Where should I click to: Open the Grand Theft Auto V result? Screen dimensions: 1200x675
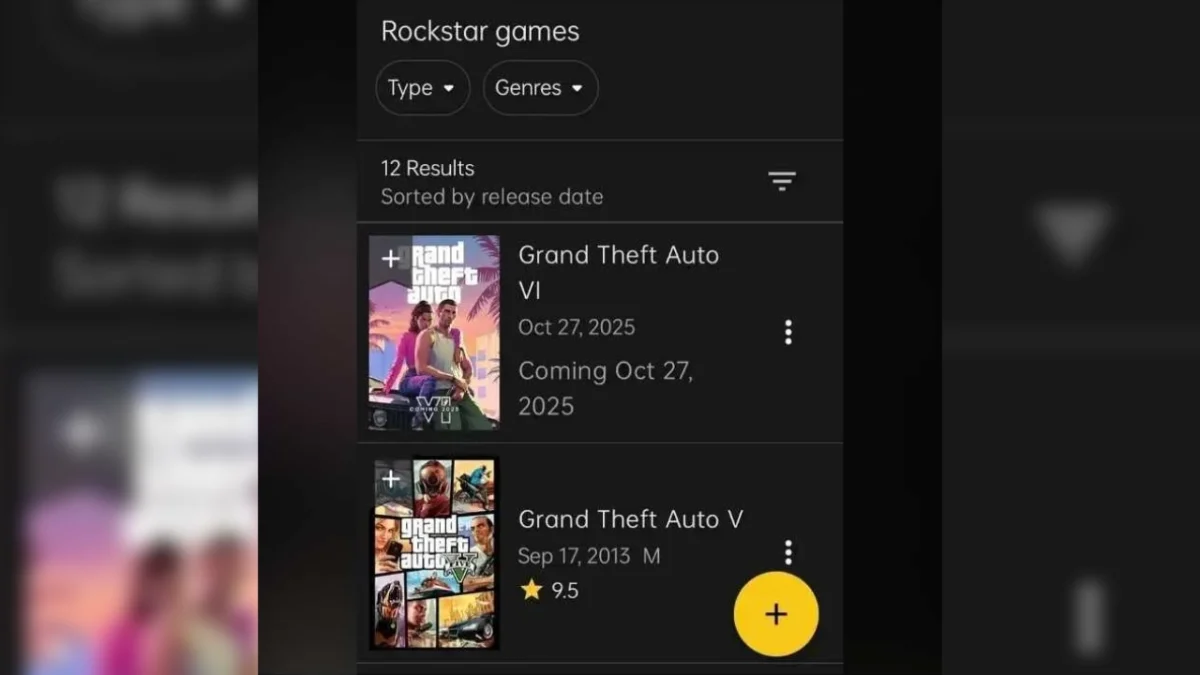(630, 520)
